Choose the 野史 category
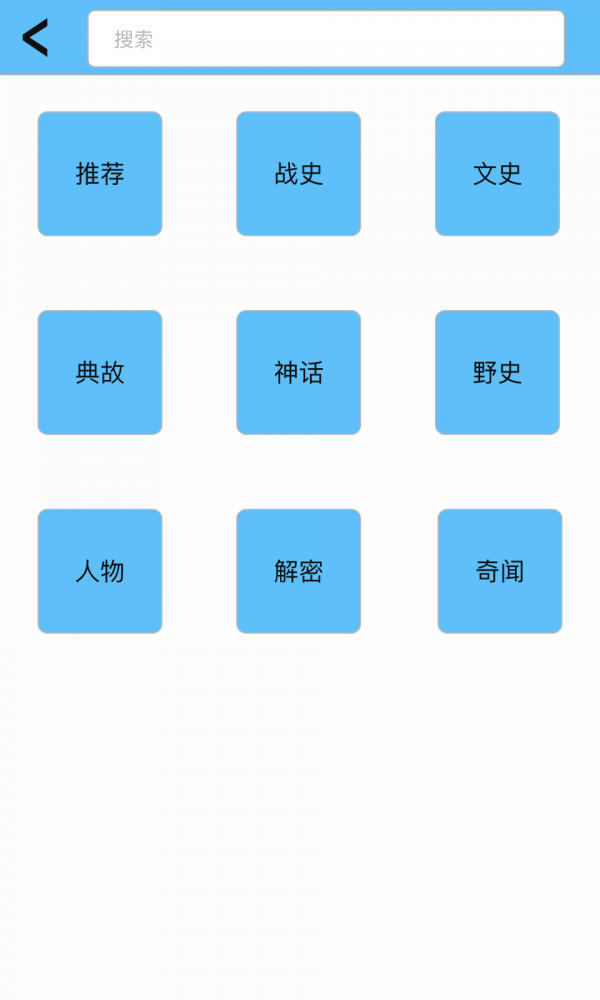600x1000 pixels. pyautogui.click(x=497, y=373)
